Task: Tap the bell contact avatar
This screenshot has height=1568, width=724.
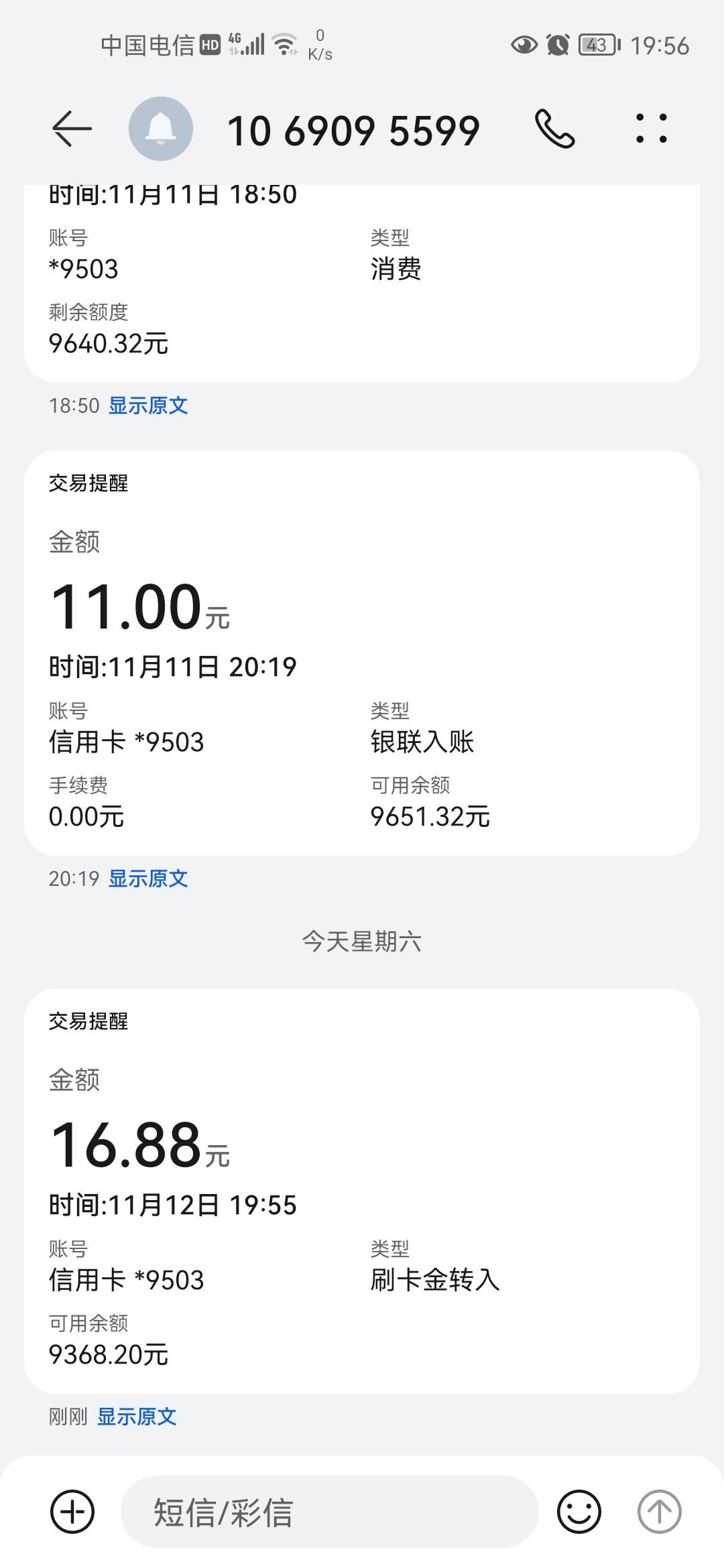Action: tap(161, 129)
